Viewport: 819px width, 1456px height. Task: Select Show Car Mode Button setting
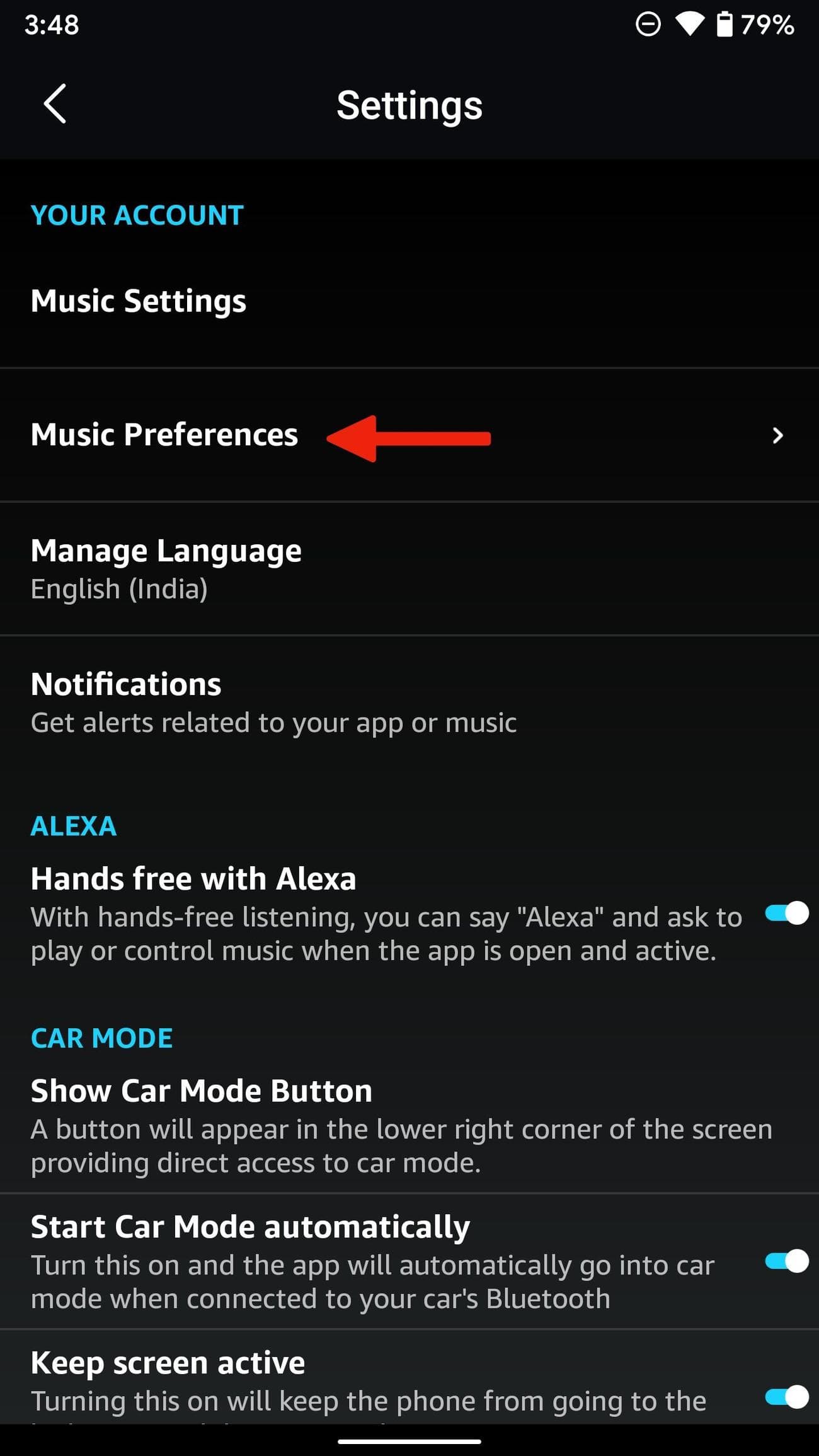coord(201,1091)
